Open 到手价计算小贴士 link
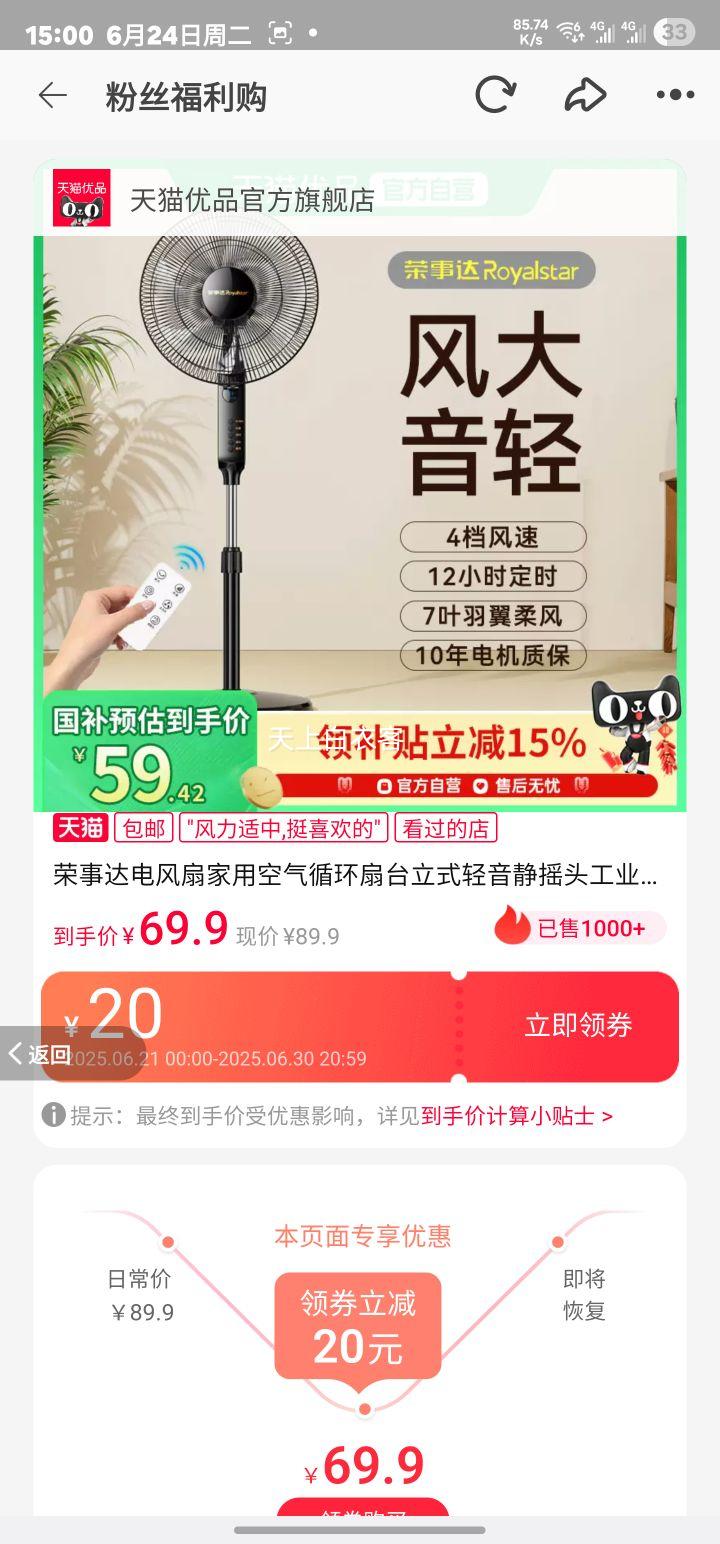Viewport: 720px width, 1544px height. (516, 1116)
